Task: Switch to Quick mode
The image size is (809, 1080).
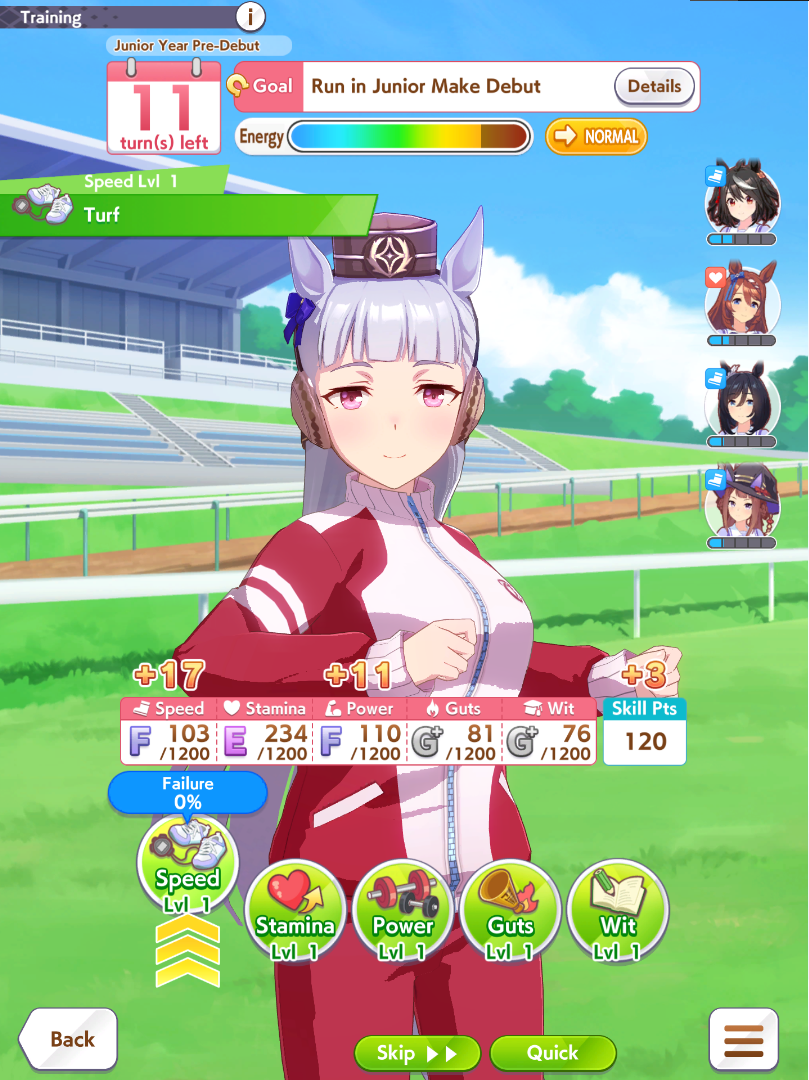Action: (552, 1053)
